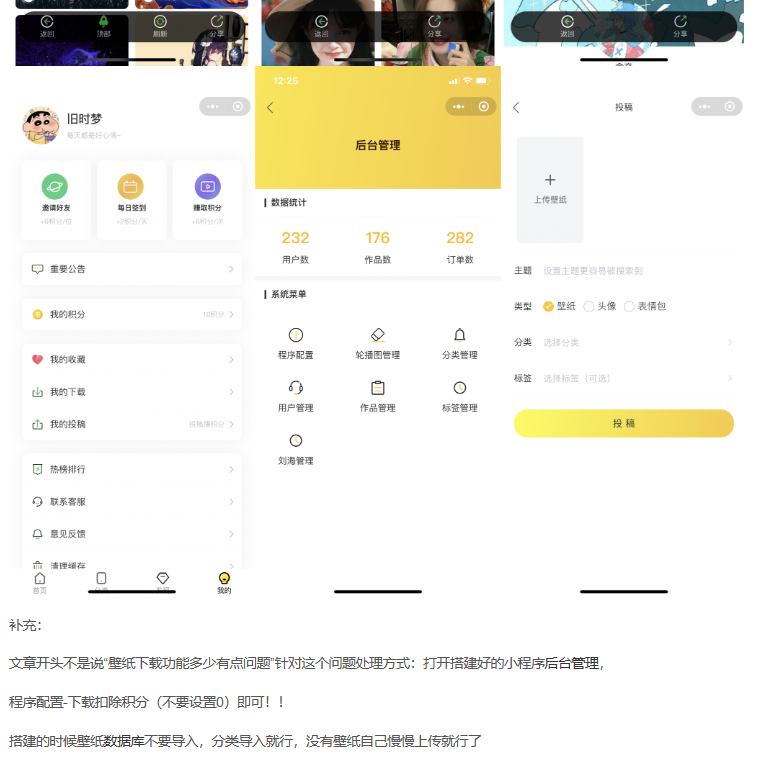760x774 pixels.
Task: Open 标签管理 from the system menu
Action: [459, 397]
